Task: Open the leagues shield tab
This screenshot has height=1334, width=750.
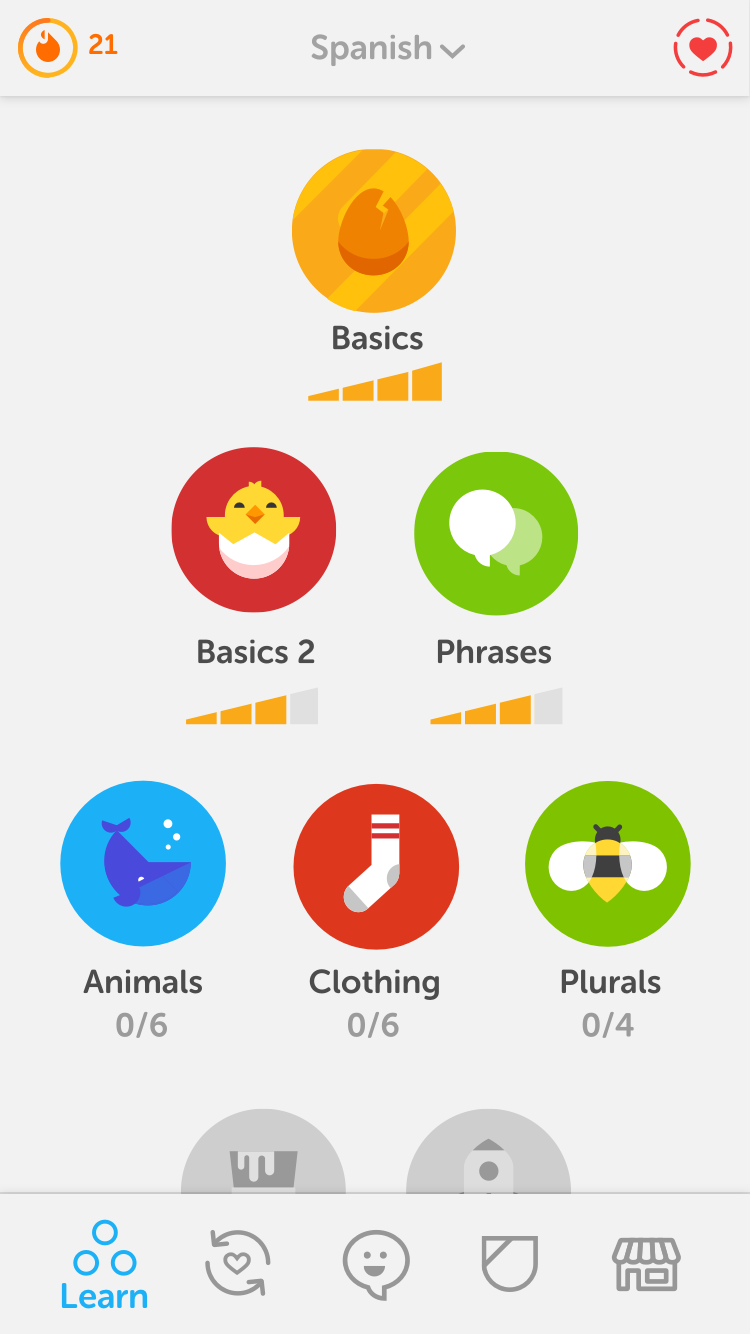Action: point(510,1263)
